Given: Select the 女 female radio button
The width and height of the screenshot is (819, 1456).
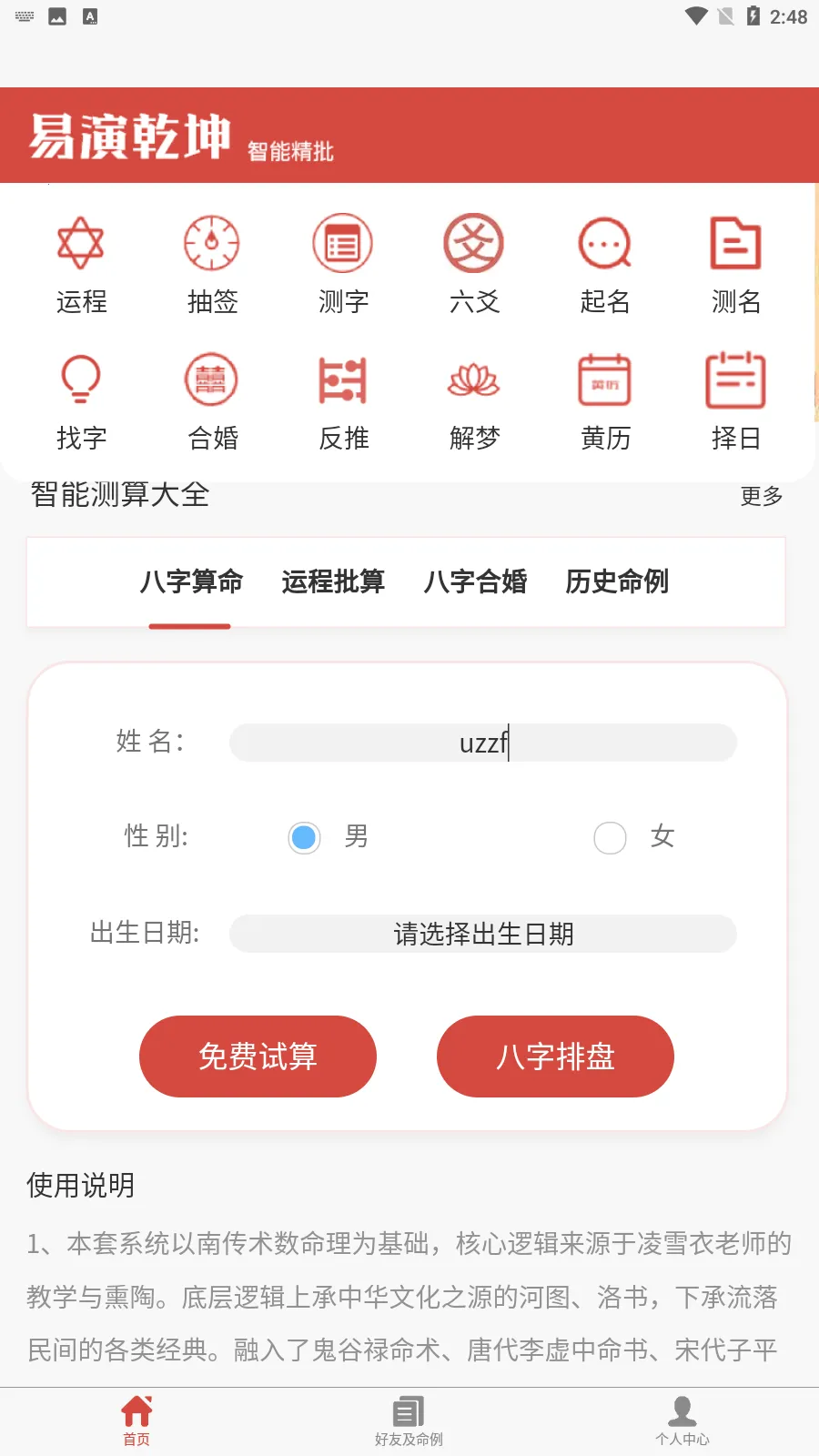Looking at the screenshot, I should [x=610, y=837].
